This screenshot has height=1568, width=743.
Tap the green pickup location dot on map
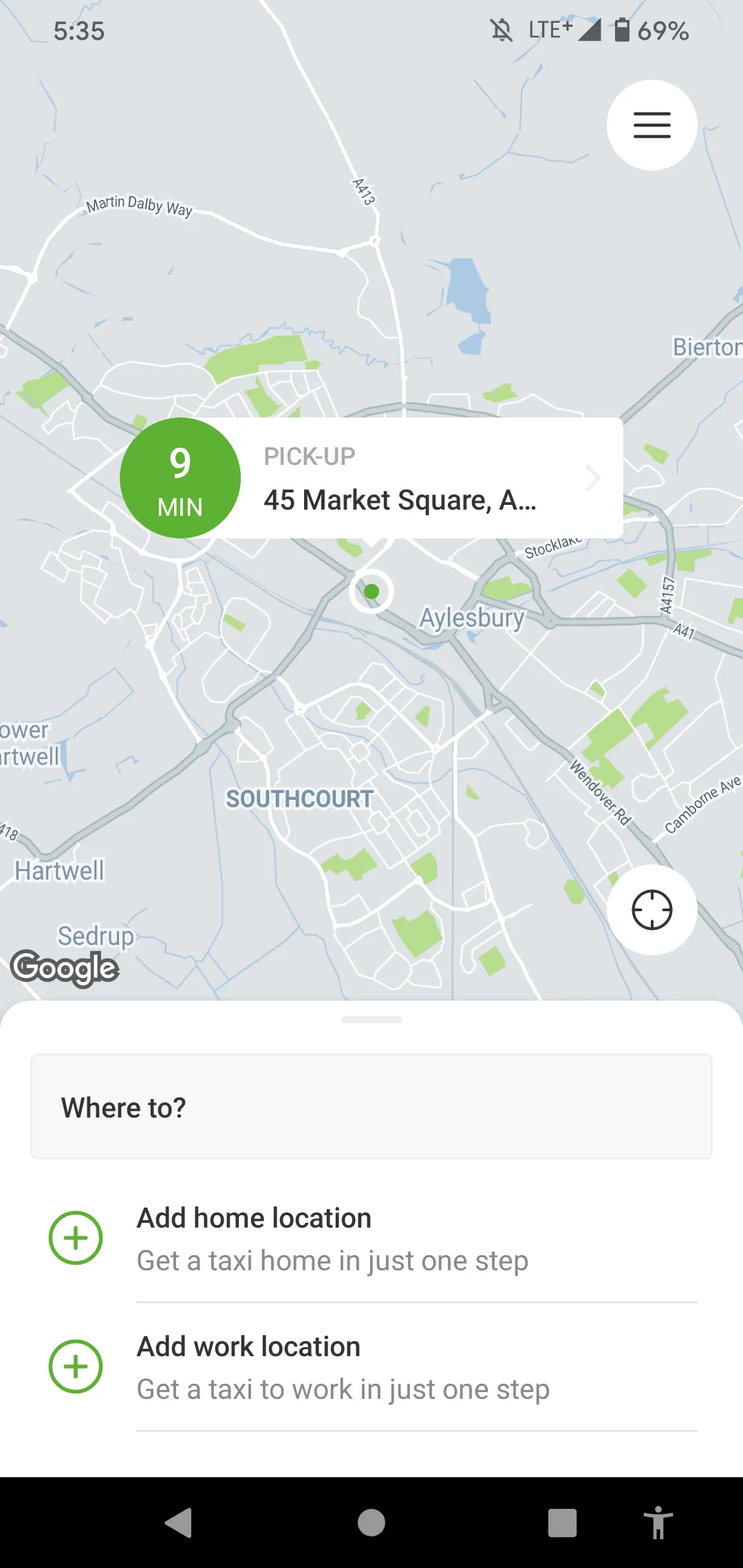[x=371, y=591]
